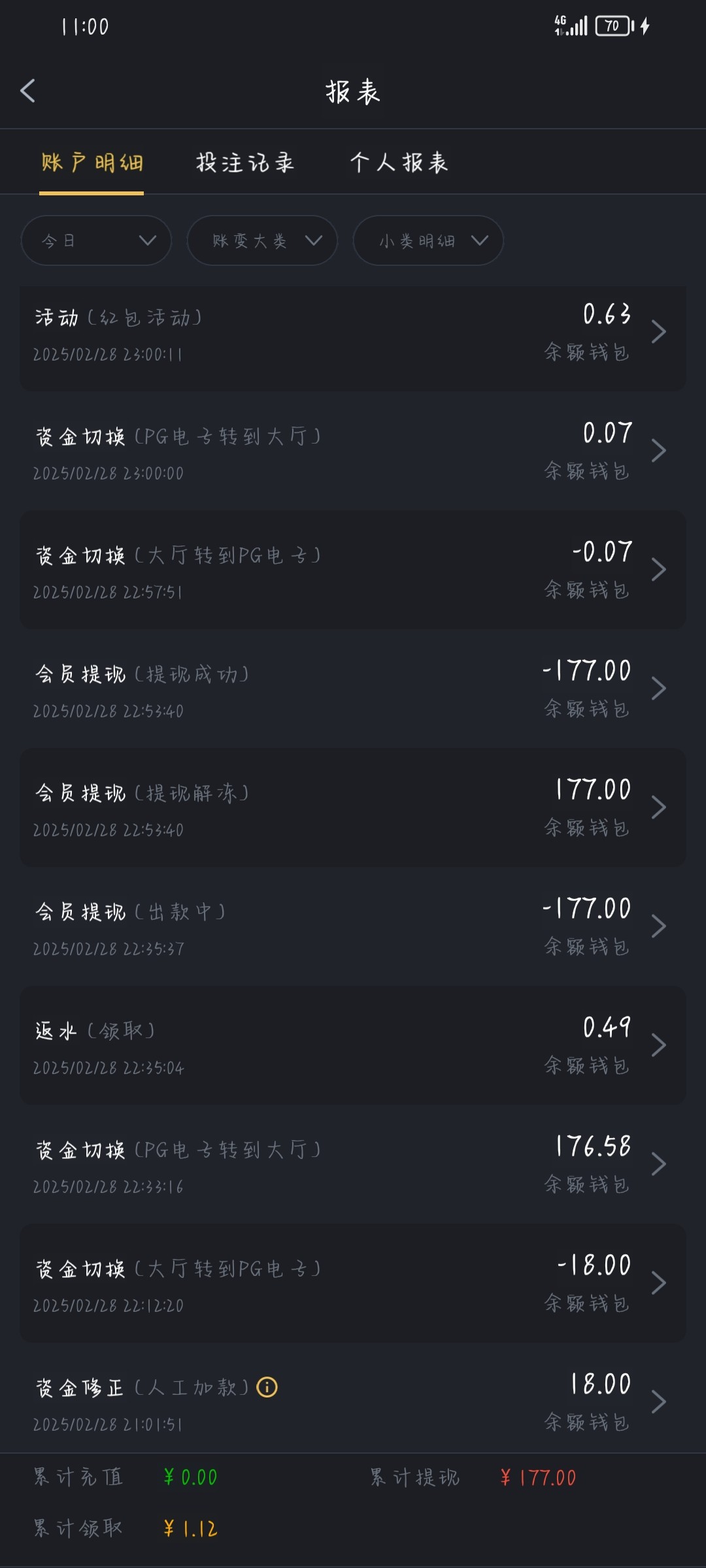
Task: Open the 大厅转到PG电子 -0.07 record
Action: (x=353, y=570)
